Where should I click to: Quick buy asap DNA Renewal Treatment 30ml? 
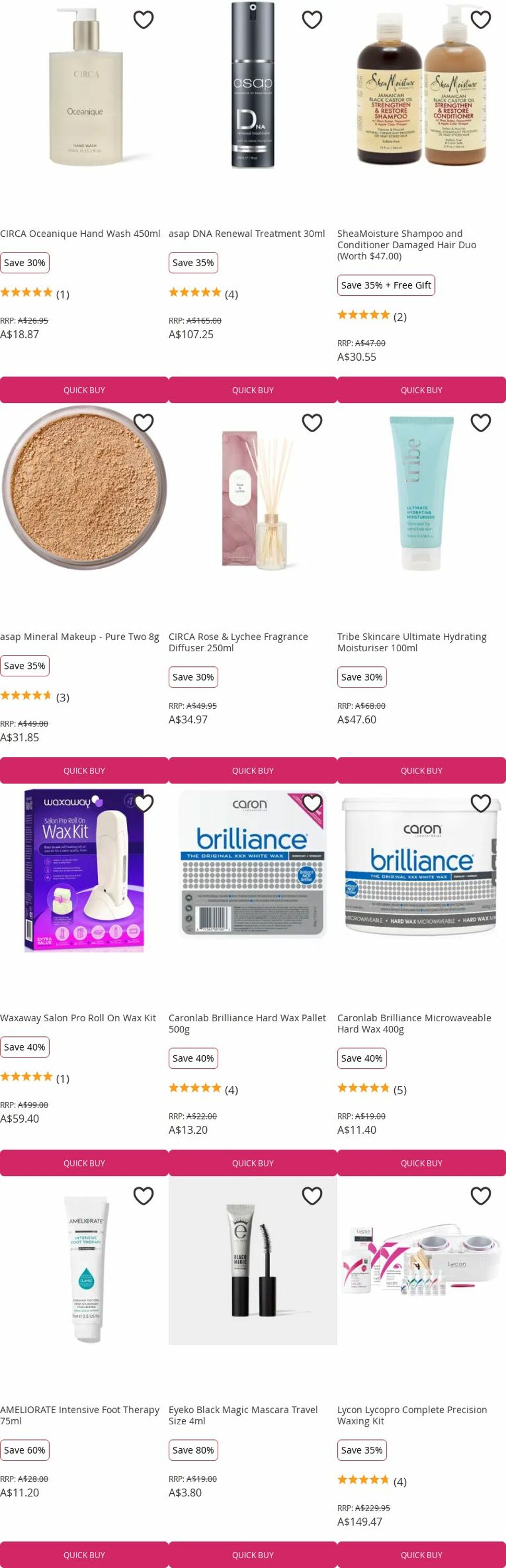click(252, 390)
